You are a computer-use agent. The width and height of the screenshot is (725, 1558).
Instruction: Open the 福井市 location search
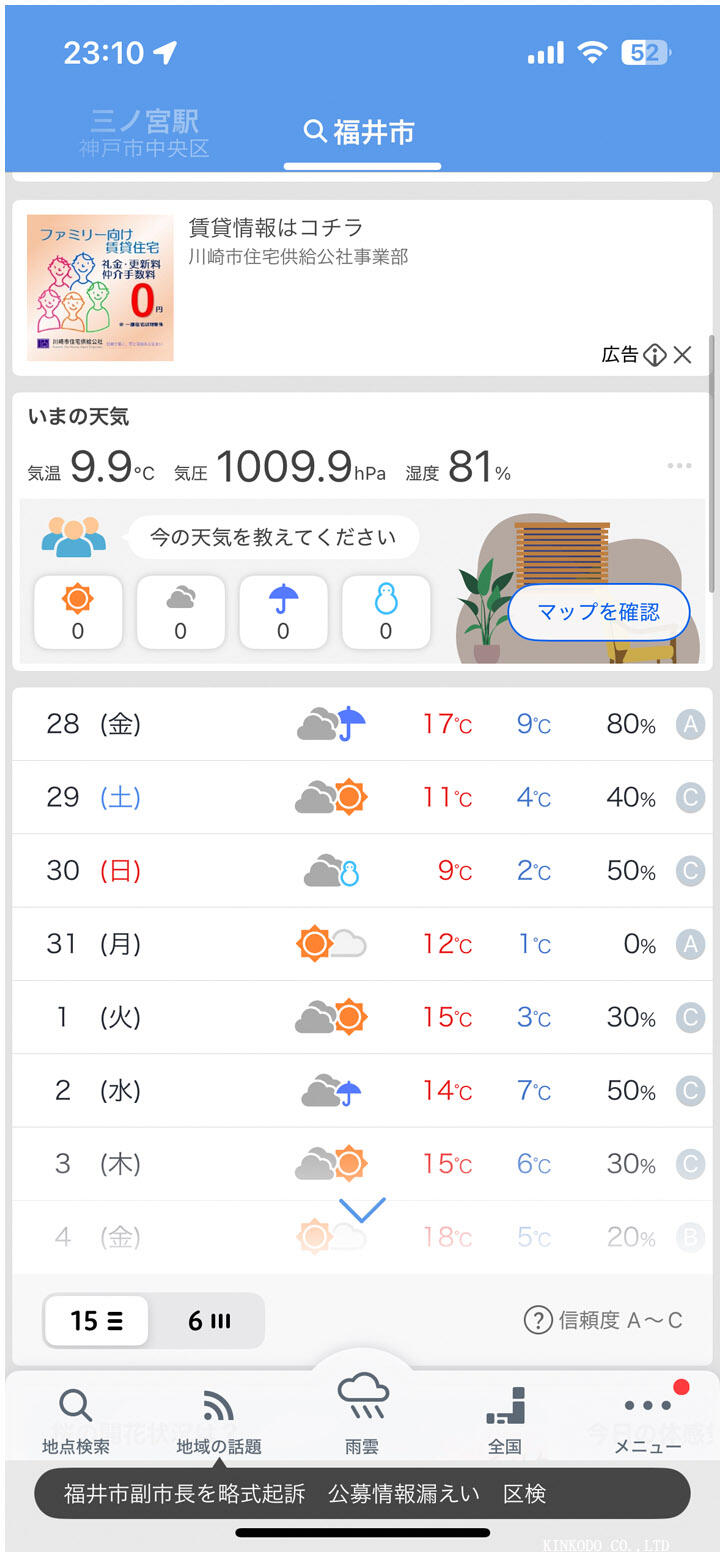click(360, 132)
